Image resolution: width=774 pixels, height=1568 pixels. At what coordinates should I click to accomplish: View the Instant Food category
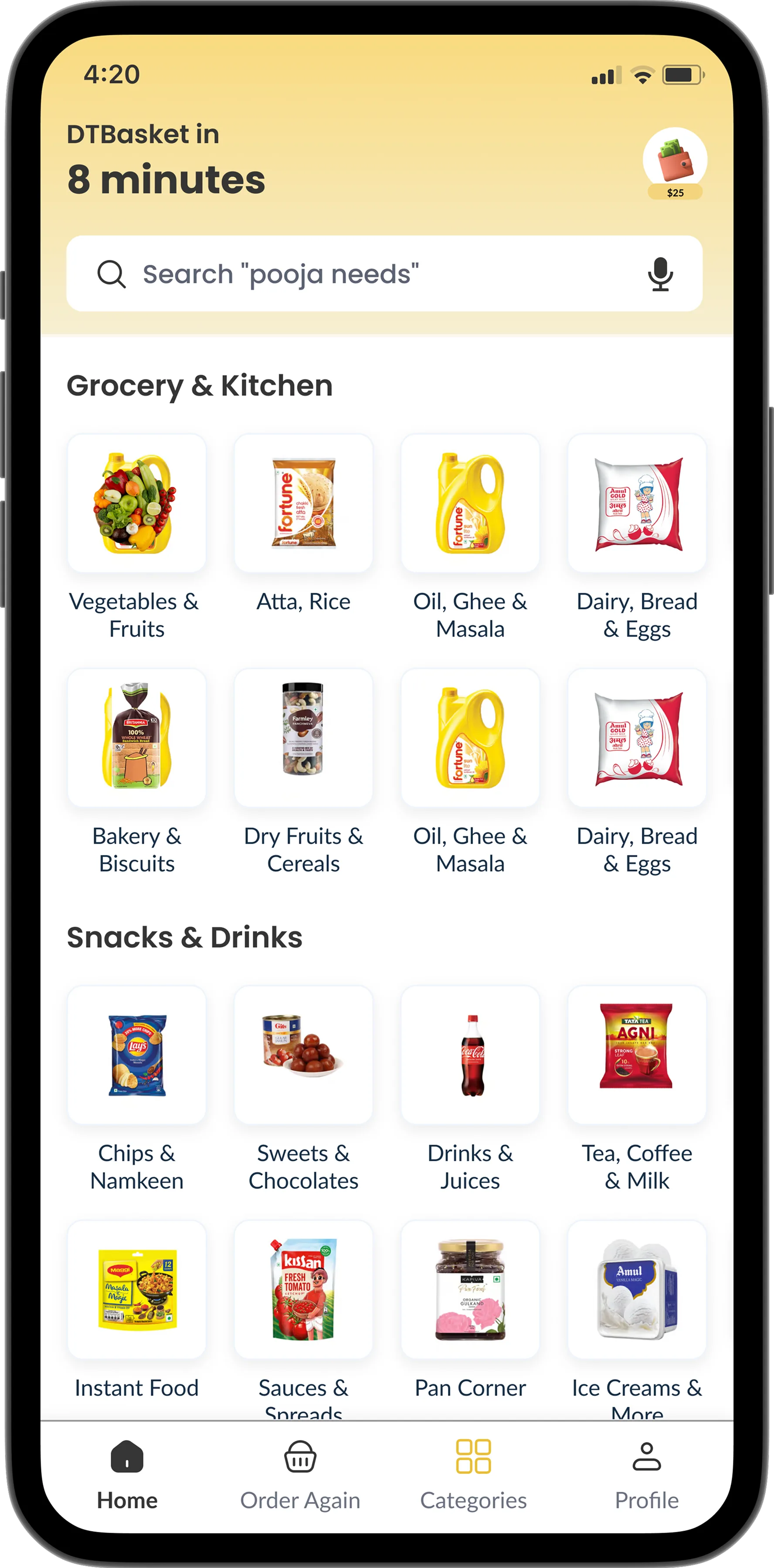(137, 1289)
